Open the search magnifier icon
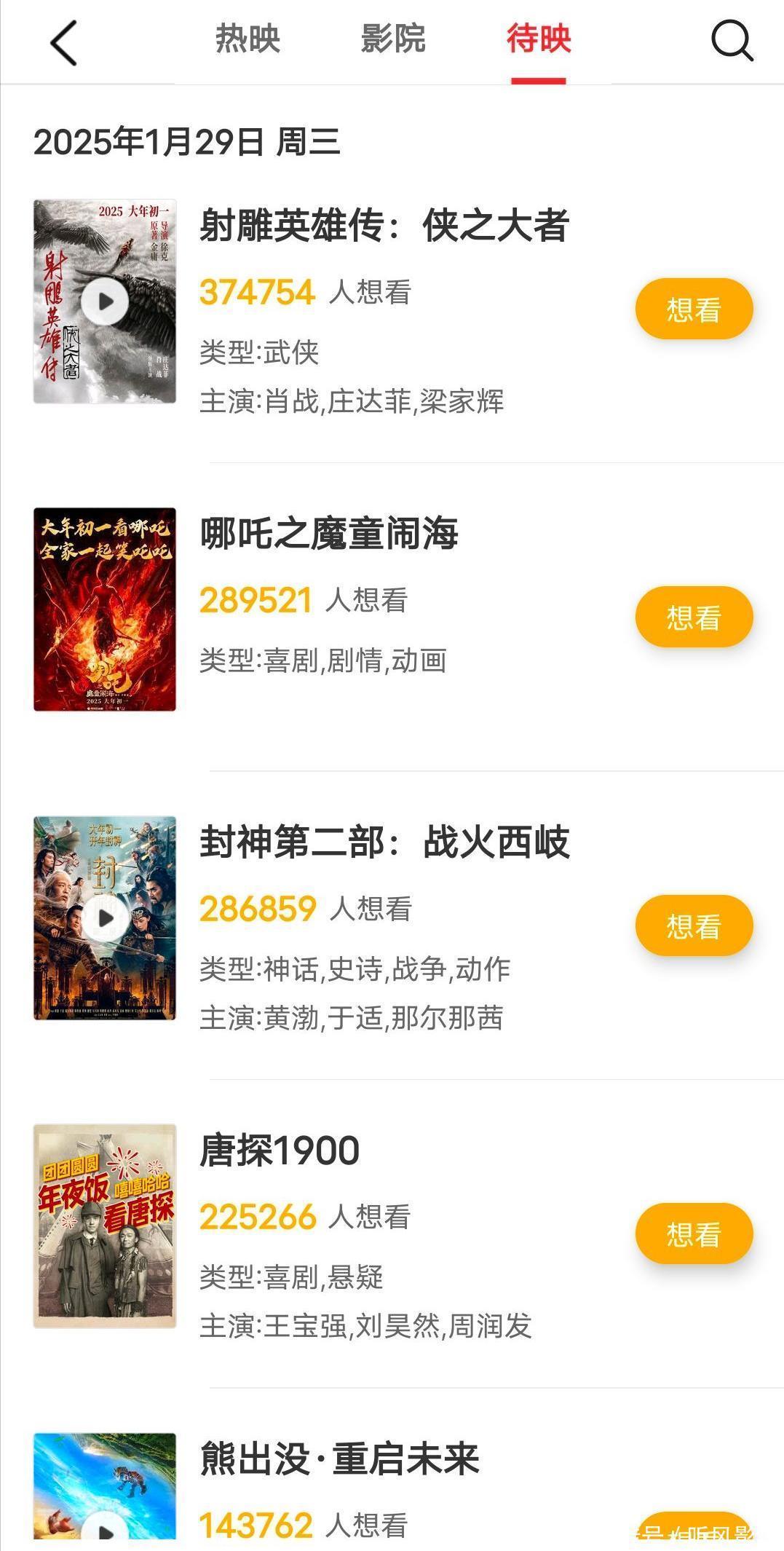Screen dimensions: 784x1551 [x=731, y=41]
